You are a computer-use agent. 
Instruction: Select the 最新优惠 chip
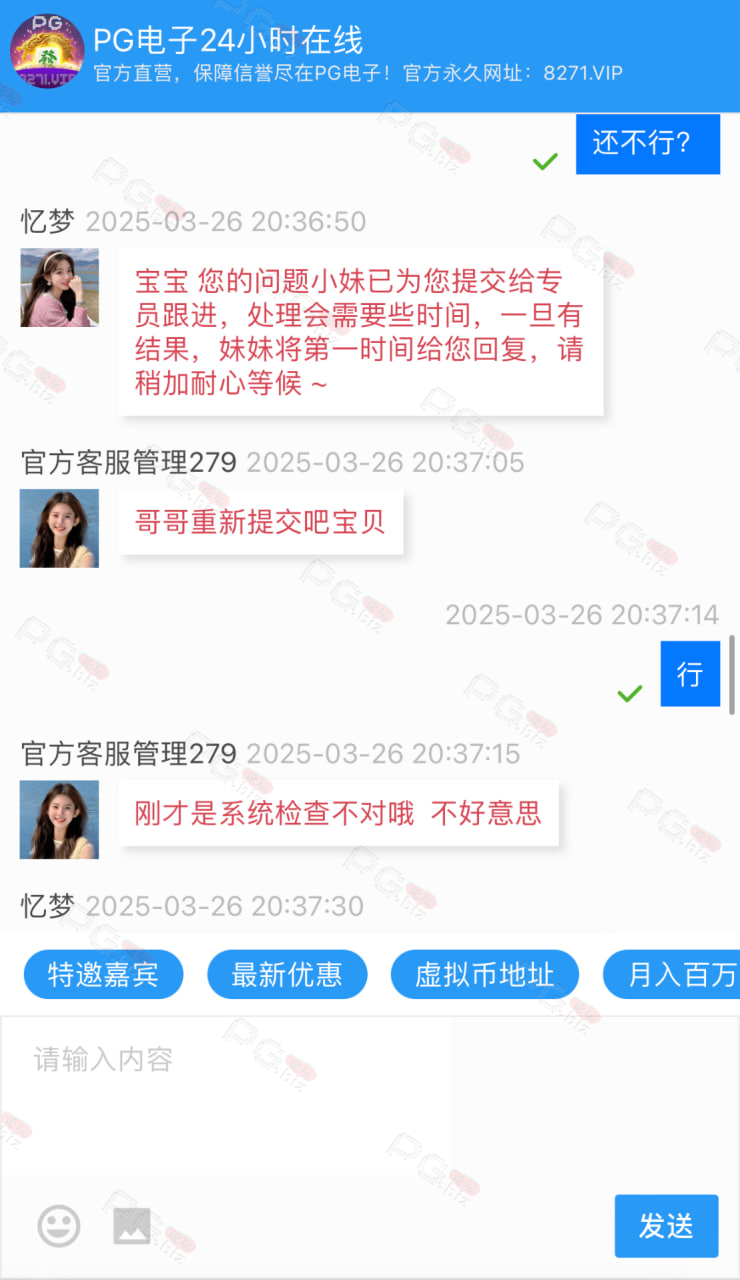pos(287,975)
